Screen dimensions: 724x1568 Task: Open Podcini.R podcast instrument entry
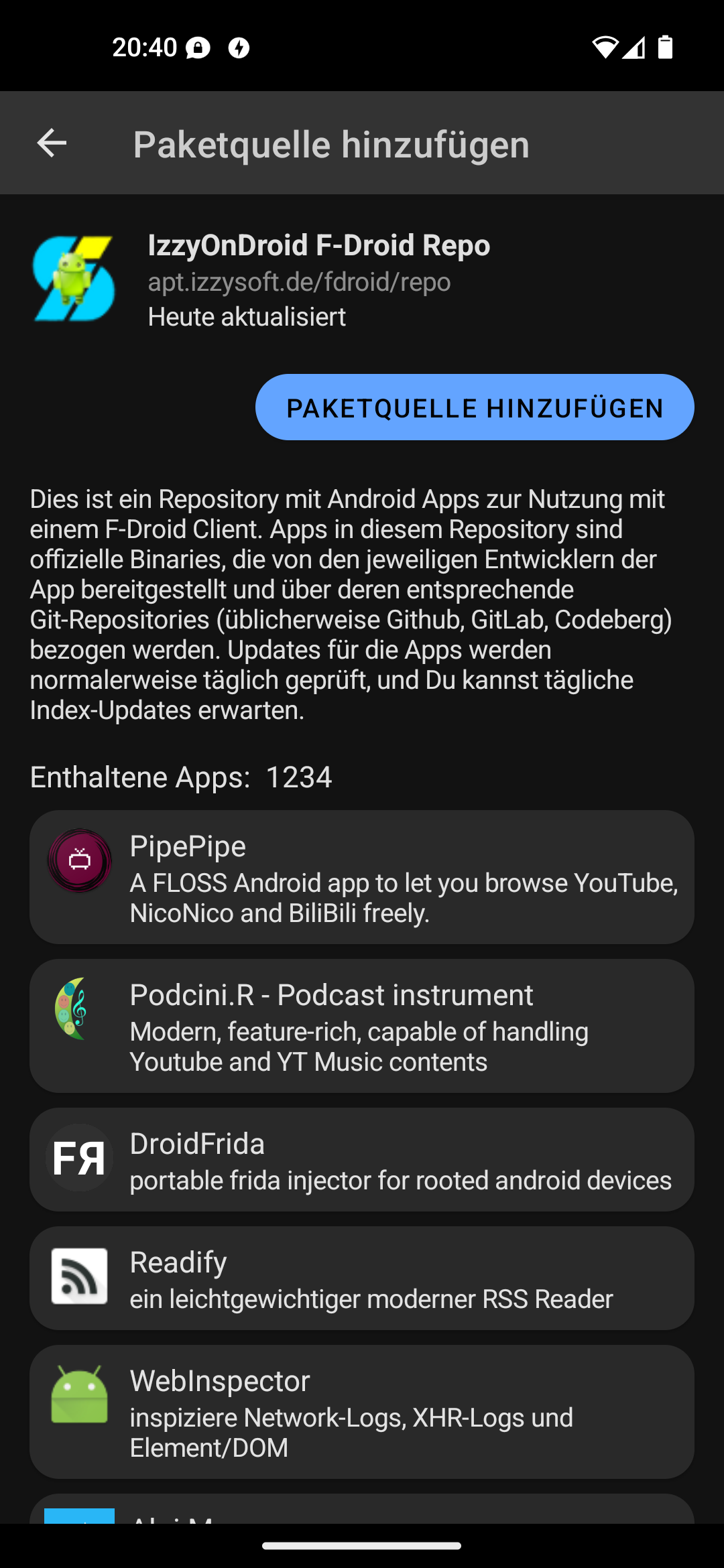tap(362, 1026)
